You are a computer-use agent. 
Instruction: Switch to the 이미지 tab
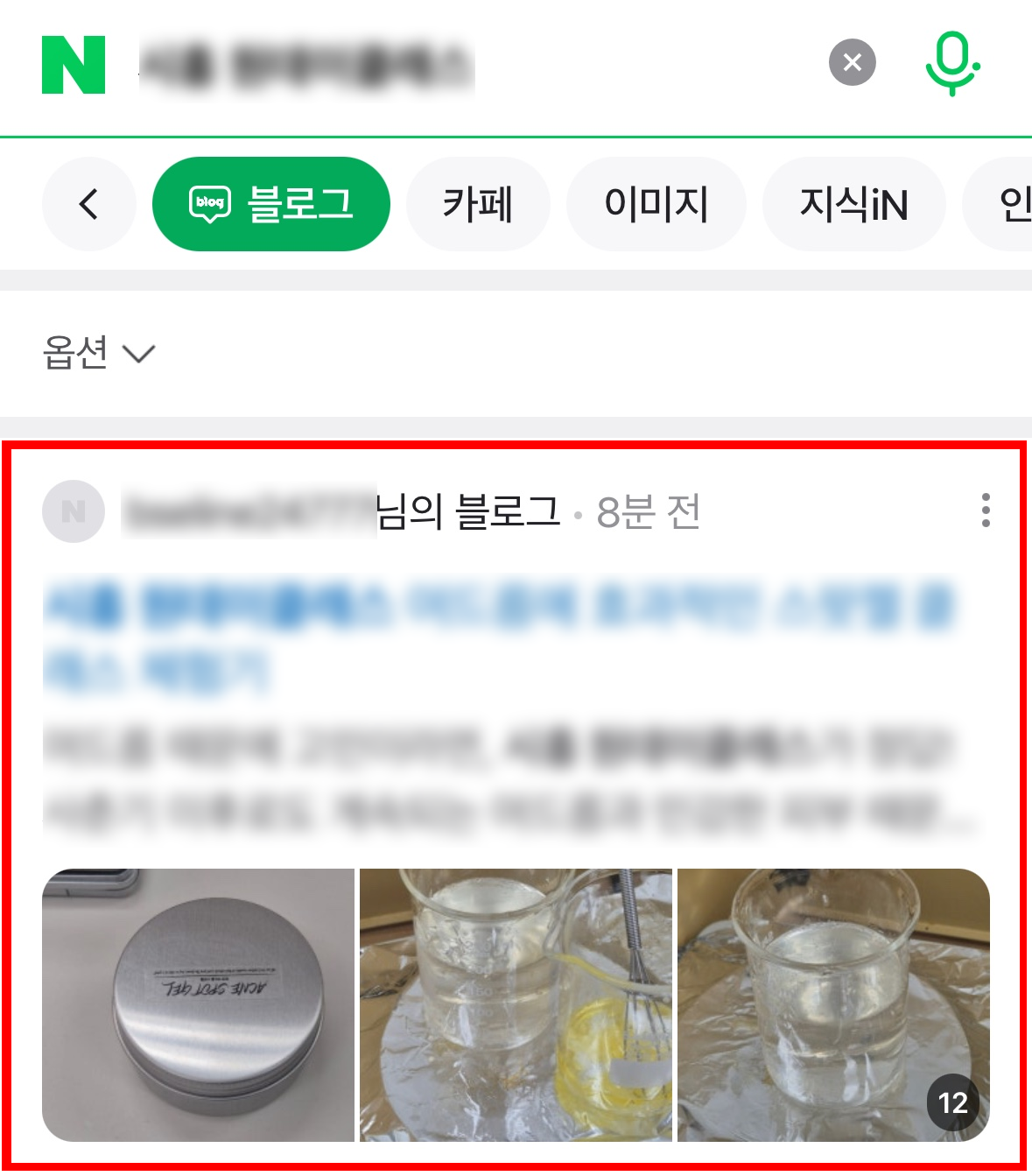(x=656, y=204)
